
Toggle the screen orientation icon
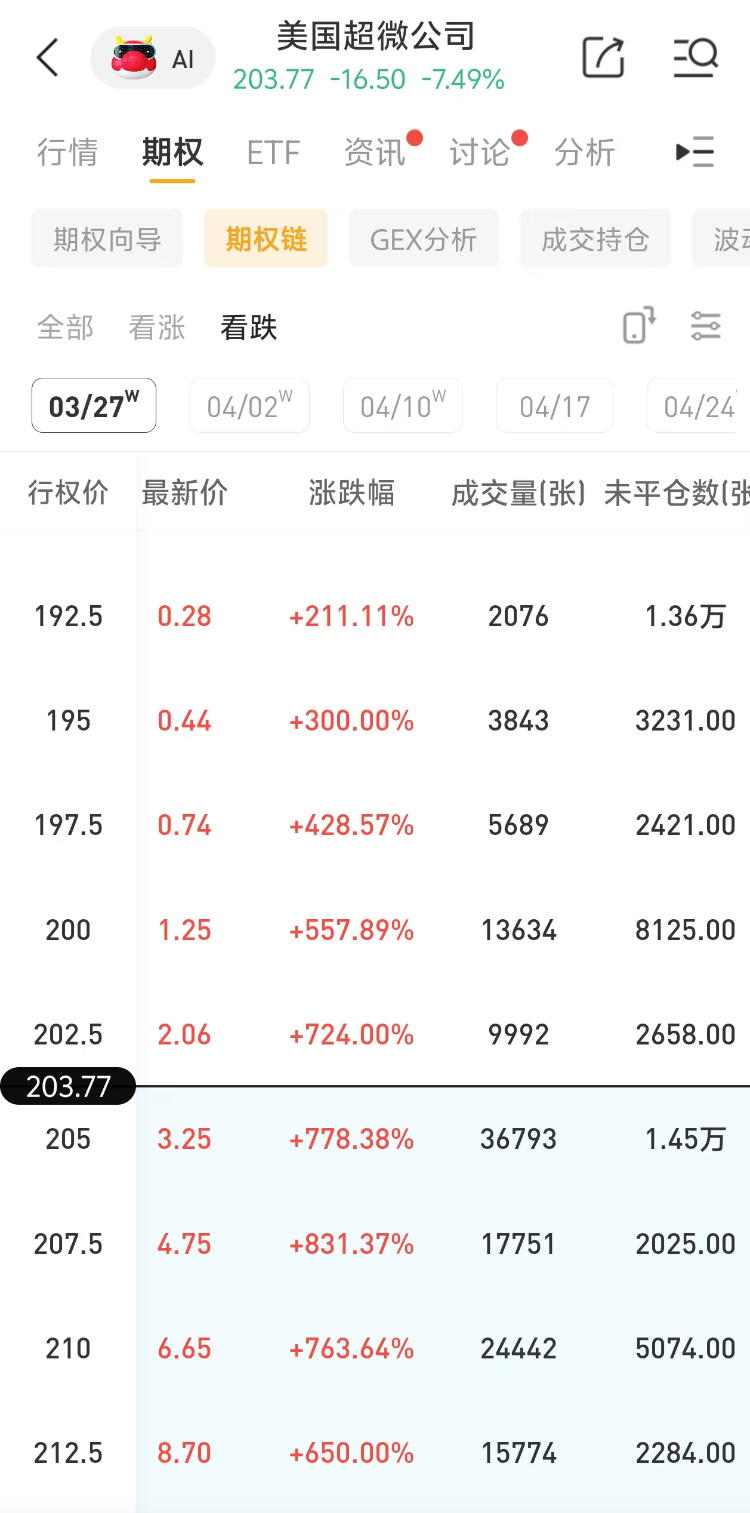(x=639, y=326)
